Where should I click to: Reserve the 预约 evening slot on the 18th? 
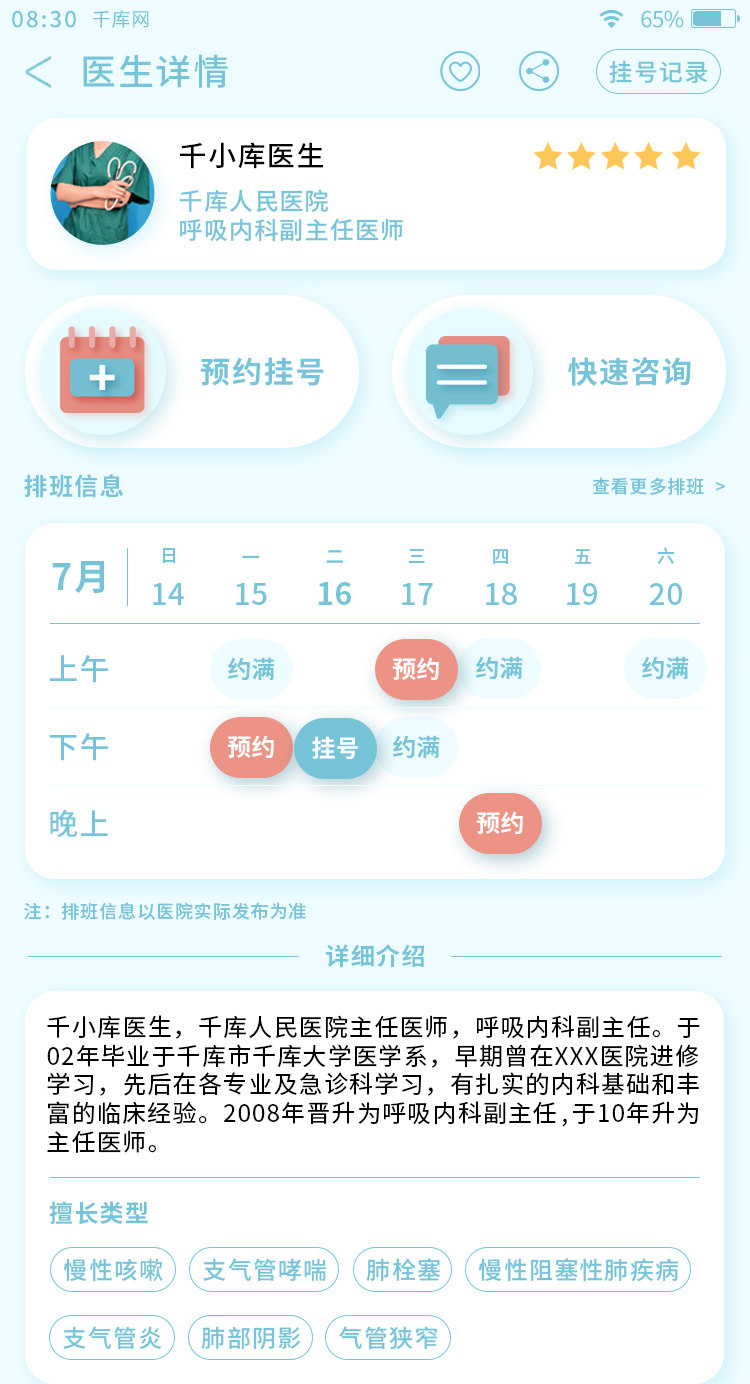point(500,823)
